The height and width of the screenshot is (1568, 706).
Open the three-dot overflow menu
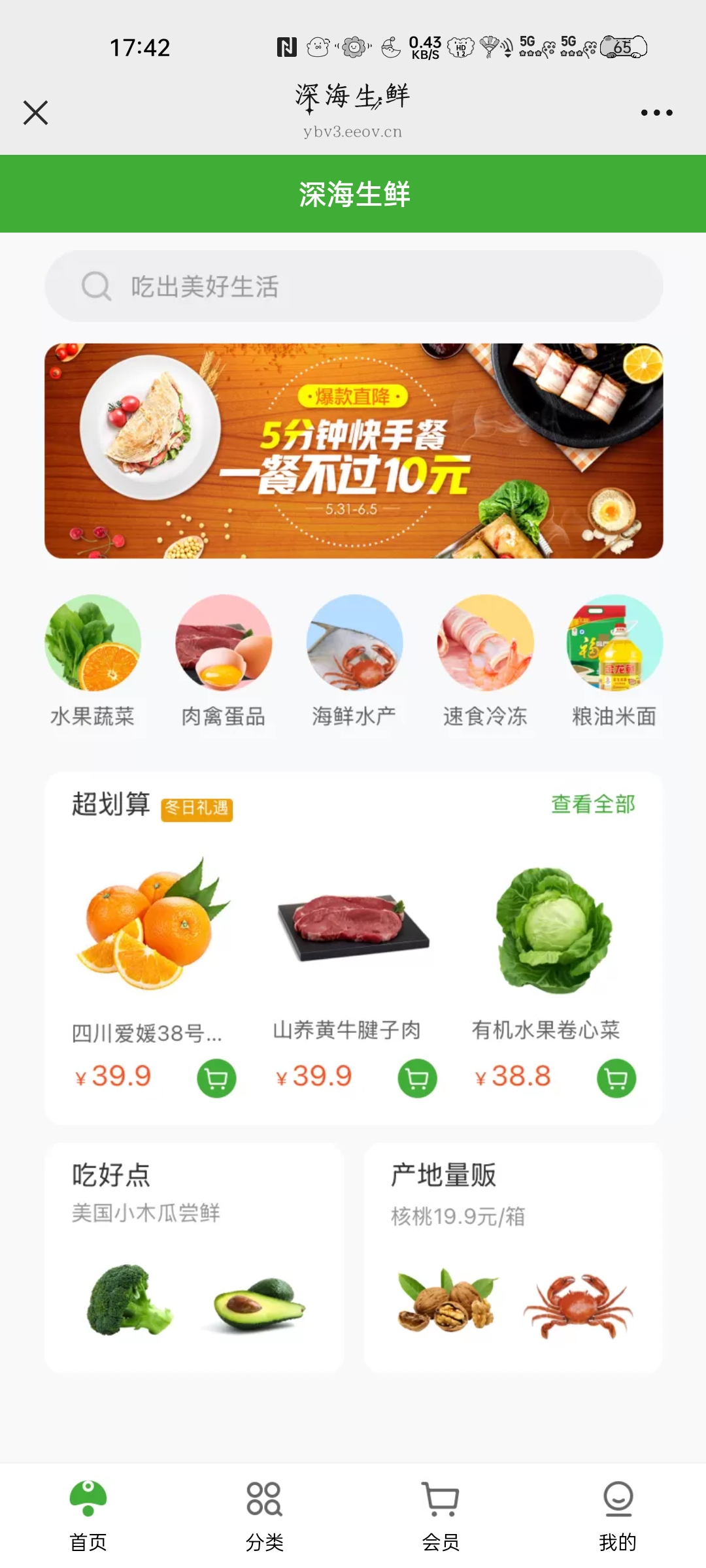click(x=656, y=112)
